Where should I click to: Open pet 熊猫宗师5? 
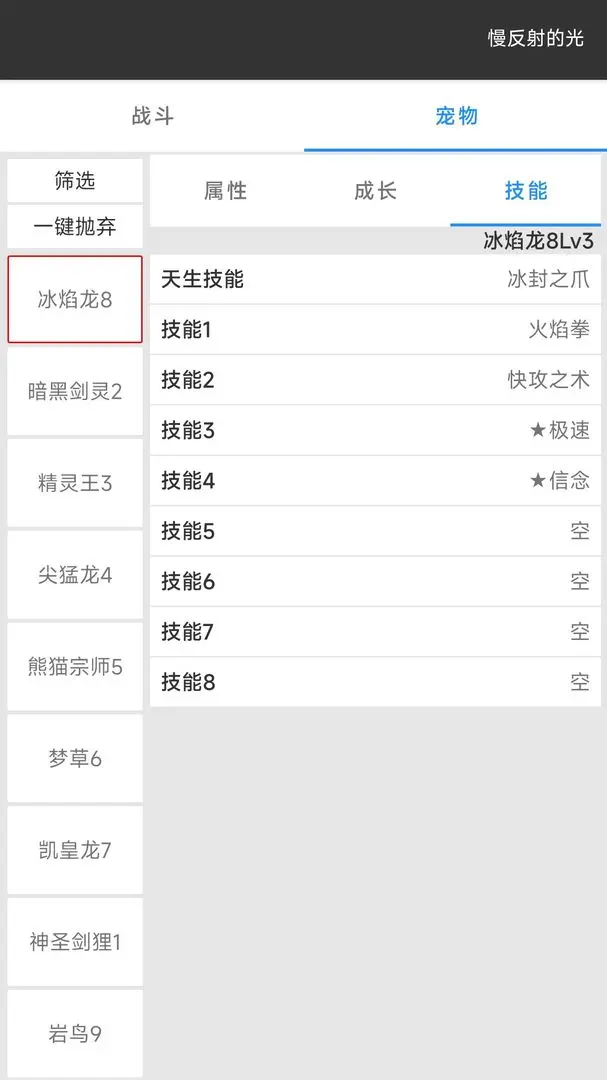point(75,667)
